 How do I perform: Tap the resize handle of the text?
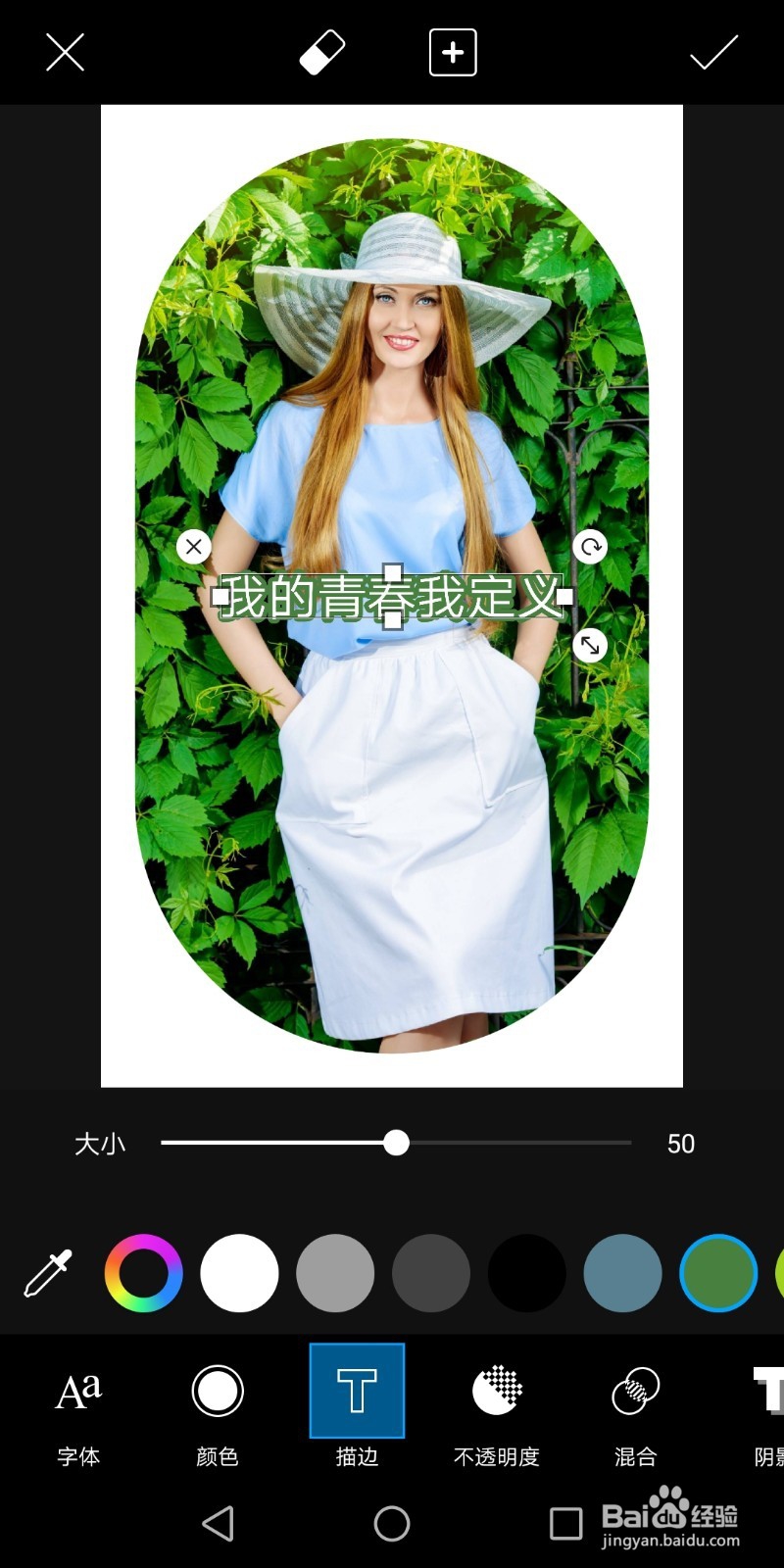click(590, 645)
